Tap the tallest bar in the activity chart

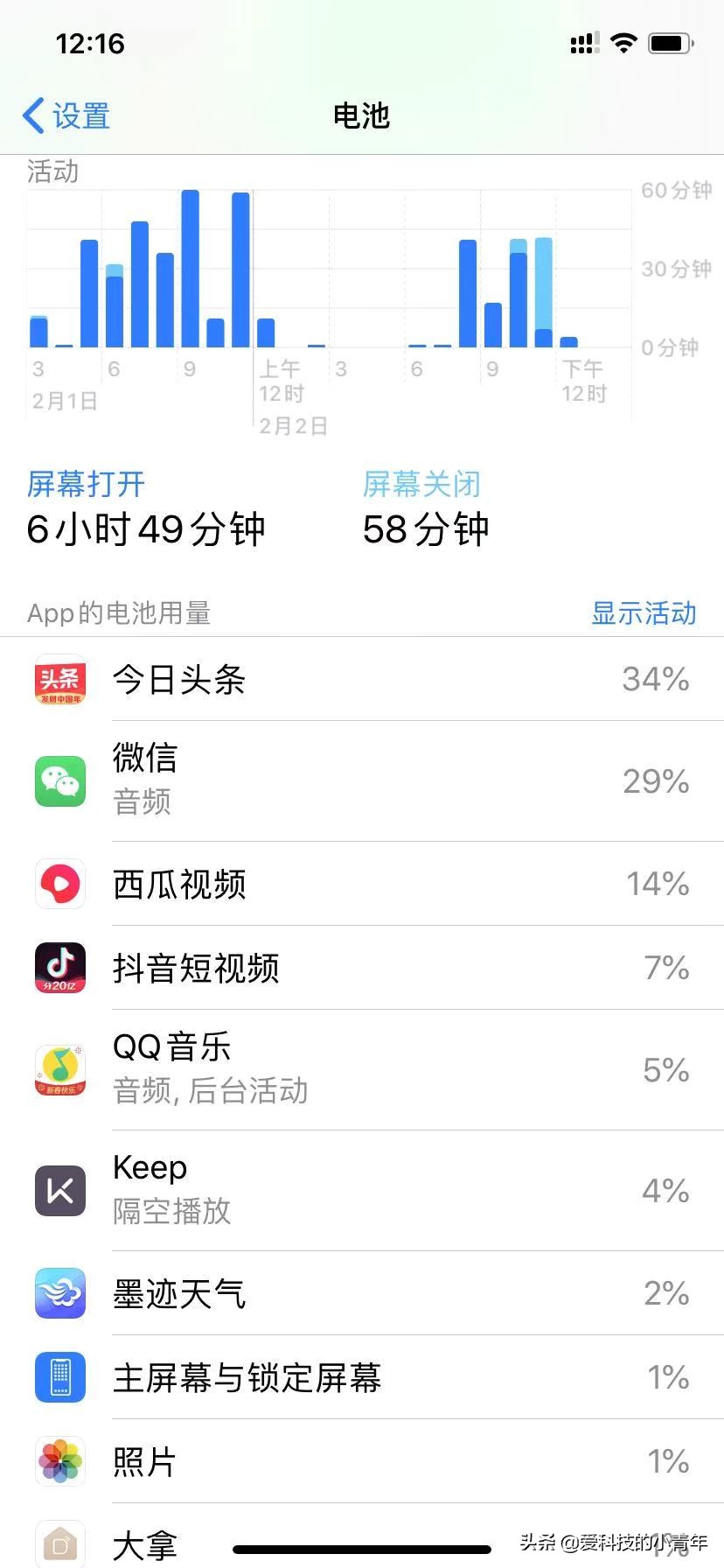click(x=191, y=262)
